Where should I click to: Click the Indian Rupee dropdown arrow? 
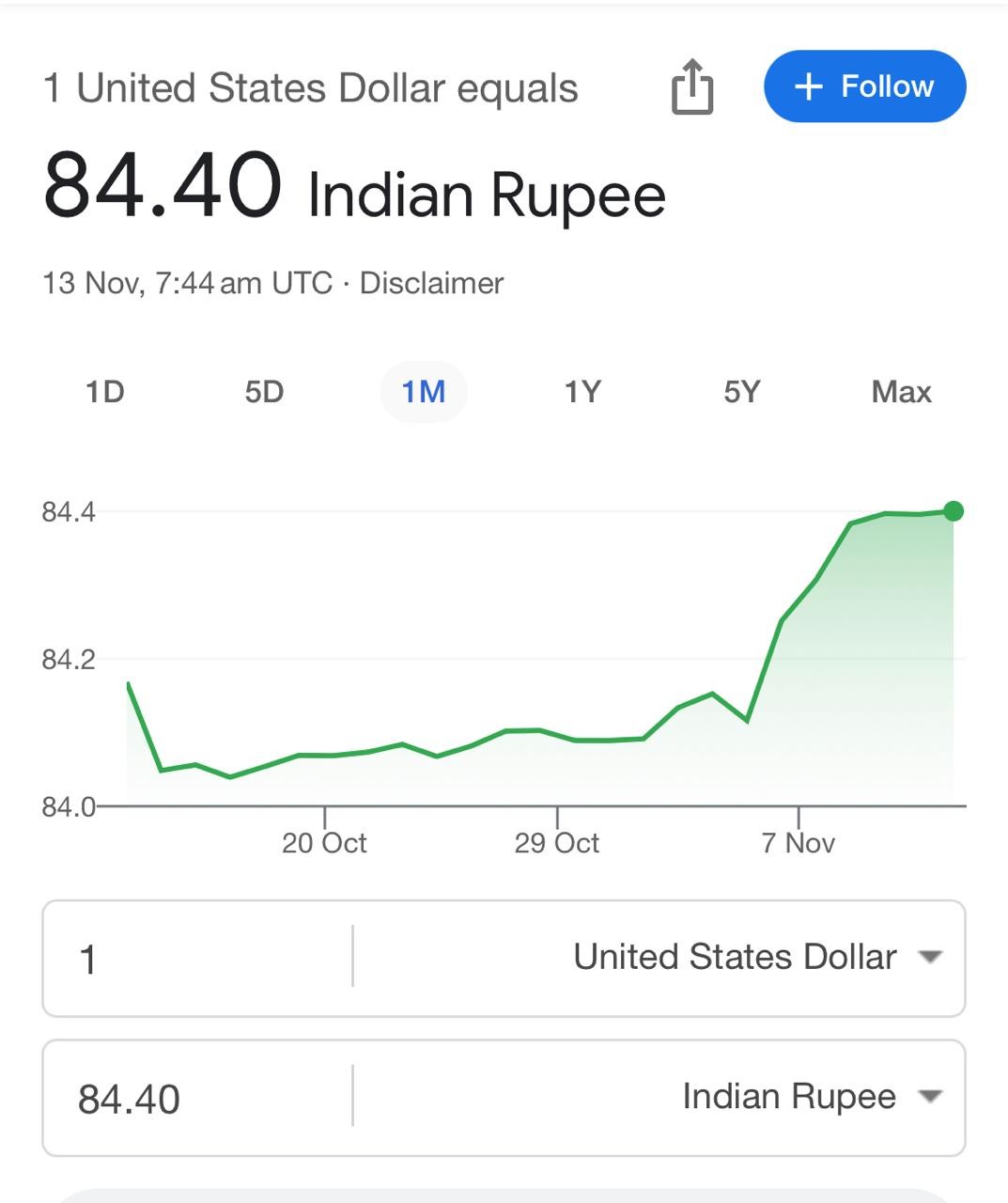931,1096
